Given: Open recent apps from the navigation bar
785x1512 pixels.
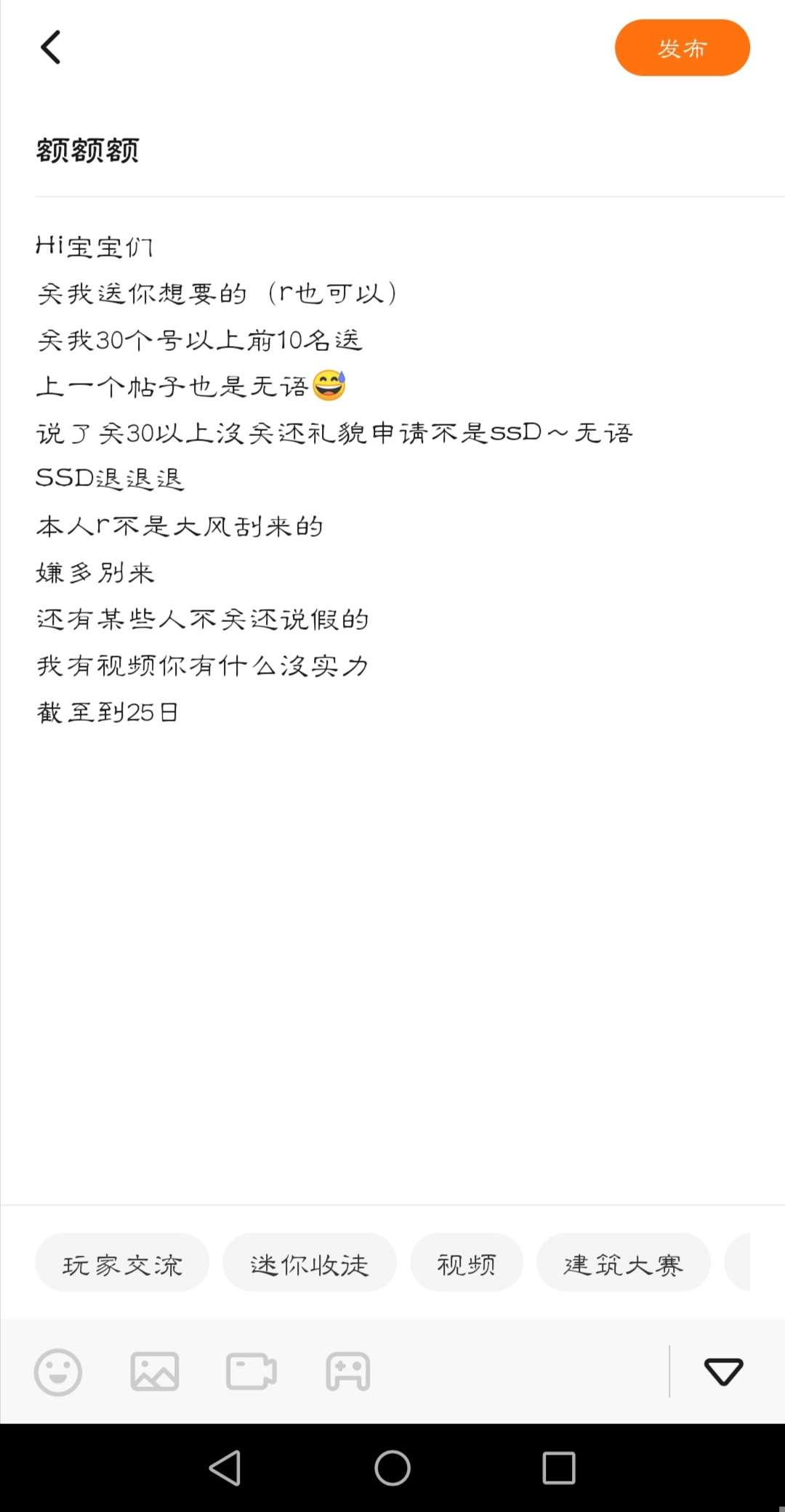Looking at the screenshot, I should [559, 1468].
